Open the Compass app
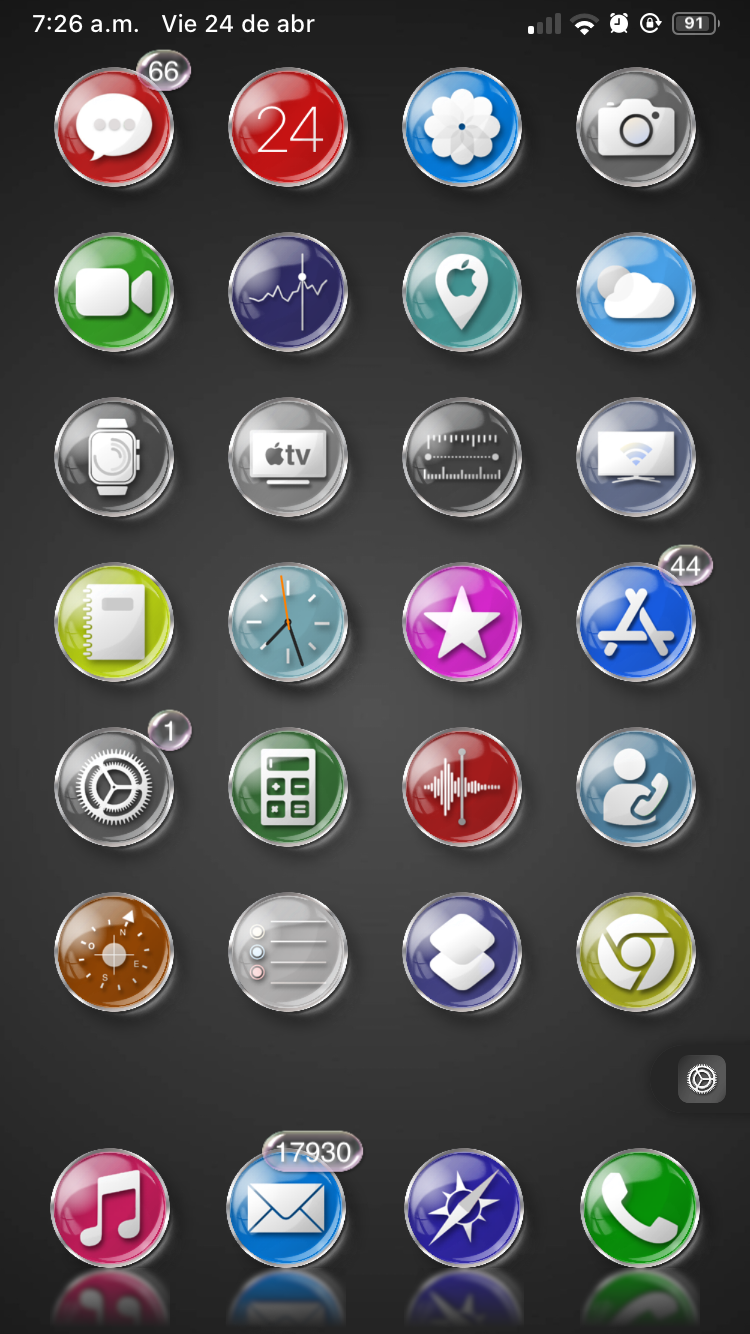Image resolution: width=750 pixels, height=1334 pixels. point(114,953)
